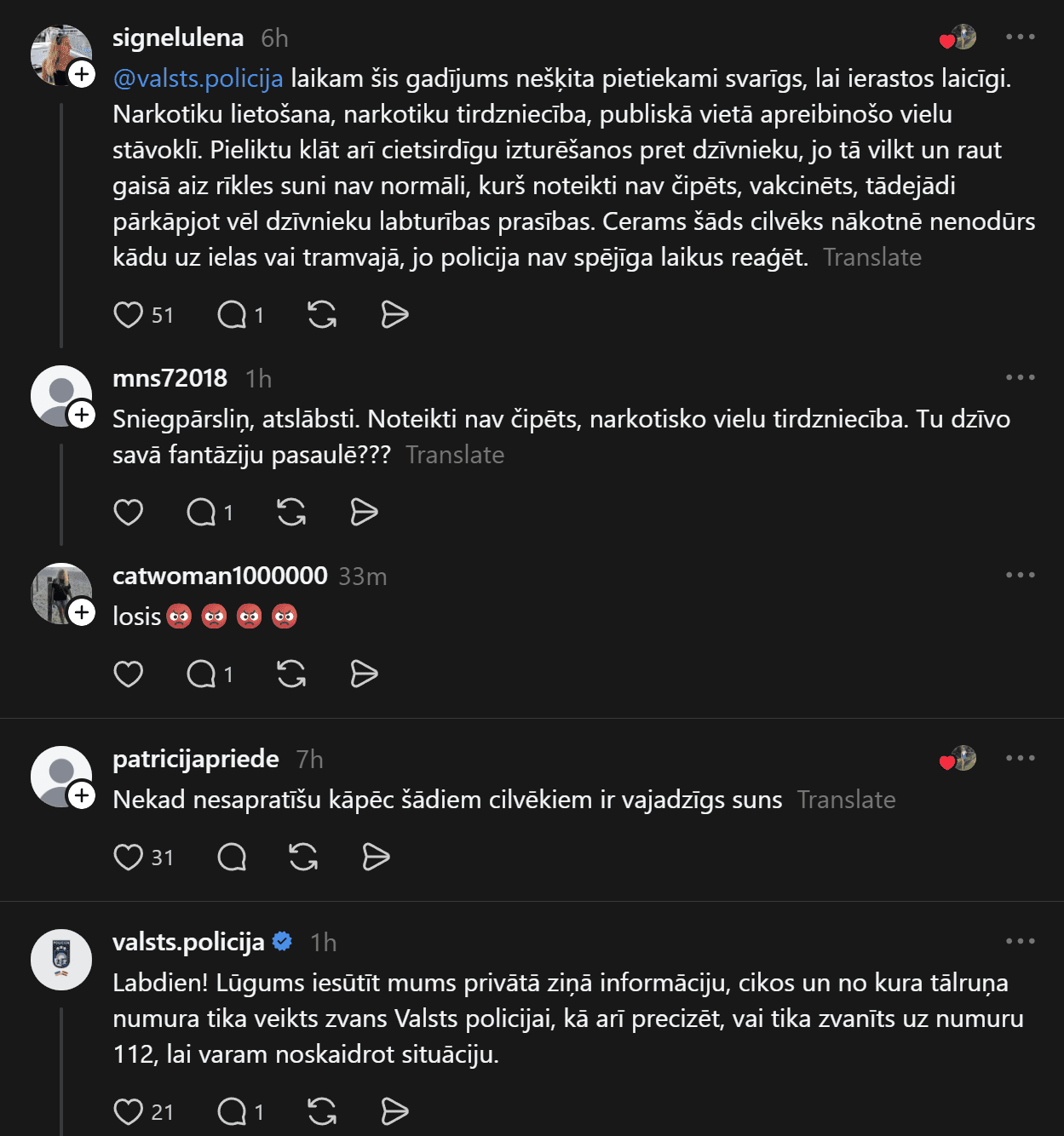The width and height of the screenshot is (1064, 1136).
Task: Open the @valsts.policija mention link
Action: click(x=198, y=78)
